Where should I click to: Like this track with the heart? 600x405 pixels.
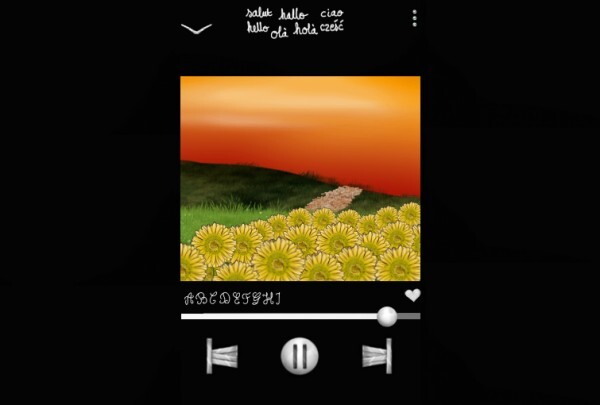[412, 295]
